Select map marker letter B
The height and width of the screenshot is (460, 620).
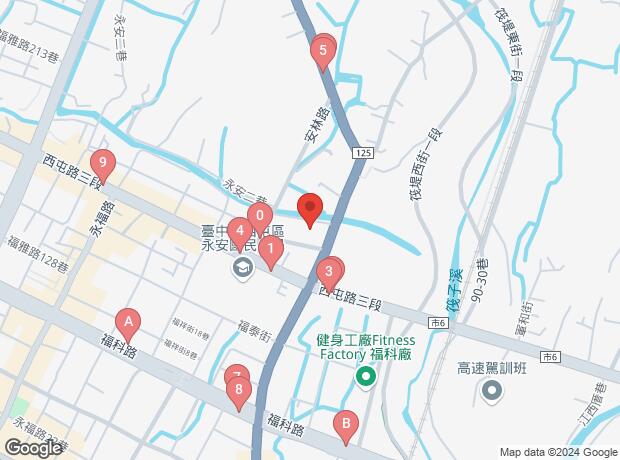pyautogui.click(x=346, y=424)
